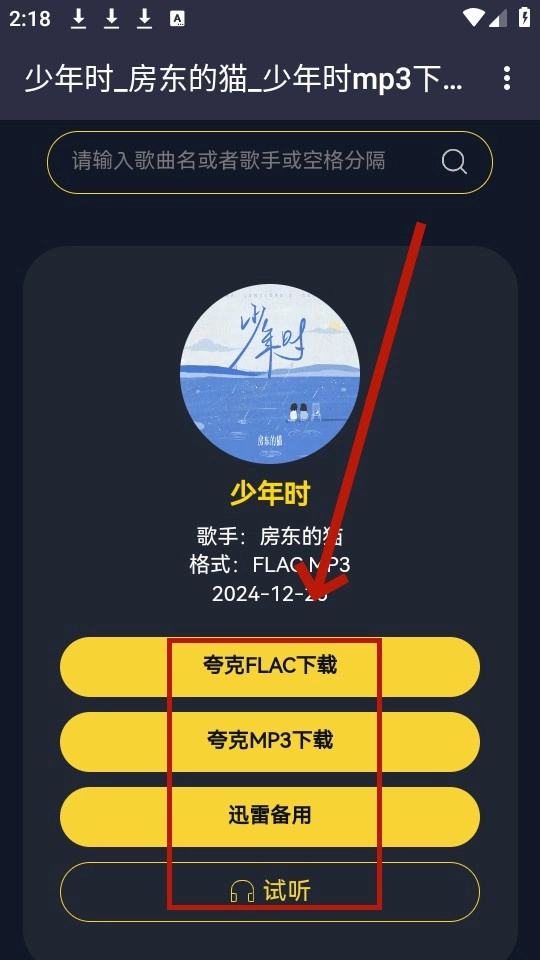The image size is (540, 960).
Task: Select 夸克MP3下载 button
Action: pyautogui.click(x=270, y=741)
